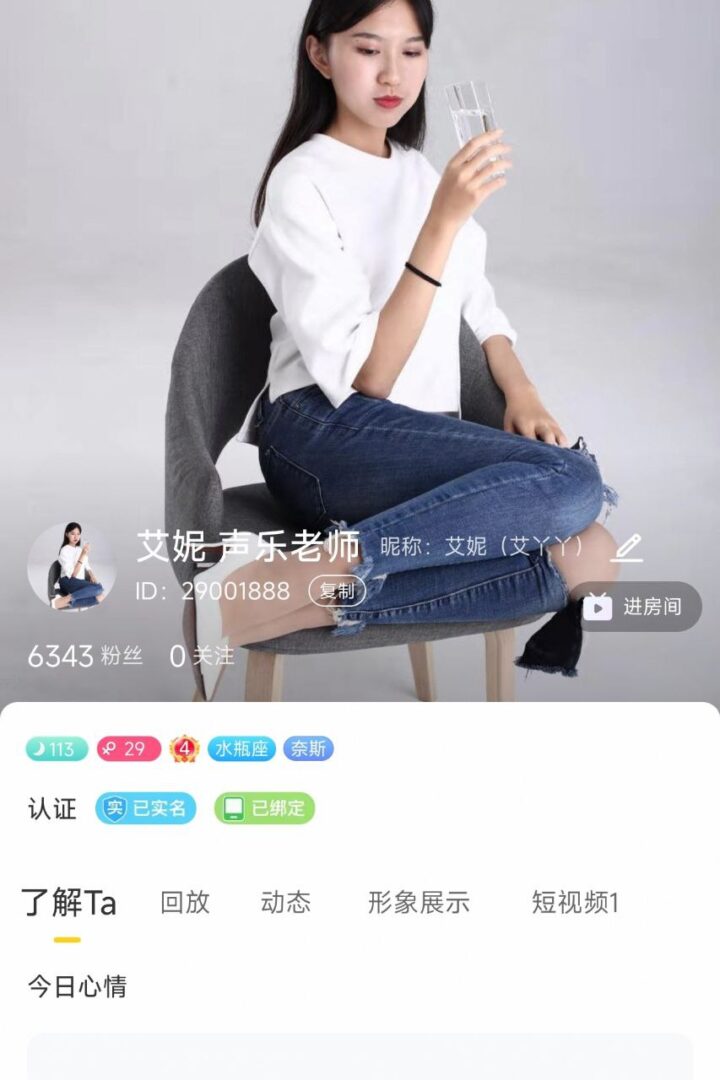Tap the 复制 button to copy the ID
The image size is (720, 1080).
point(337,591)
